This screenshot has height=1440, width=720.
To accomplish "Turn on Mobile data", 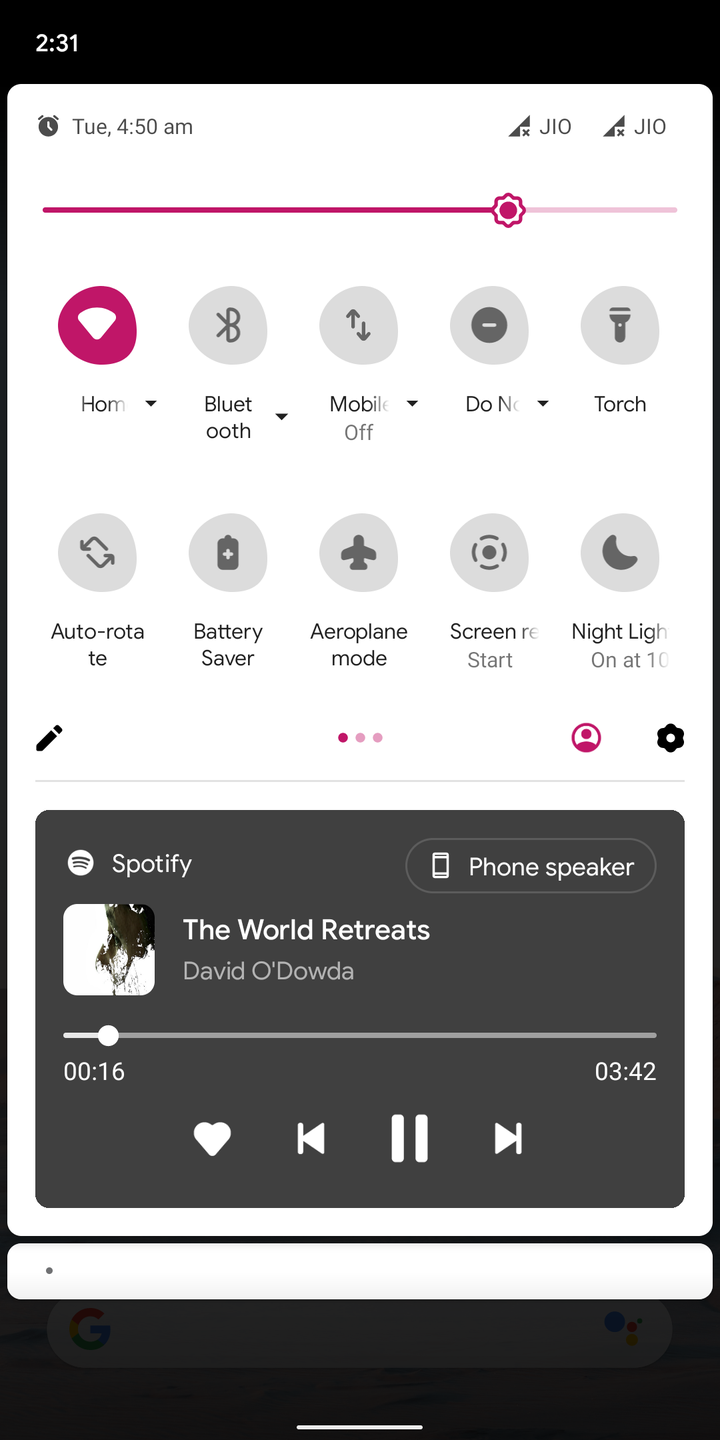I will click(x=358, y=325).
